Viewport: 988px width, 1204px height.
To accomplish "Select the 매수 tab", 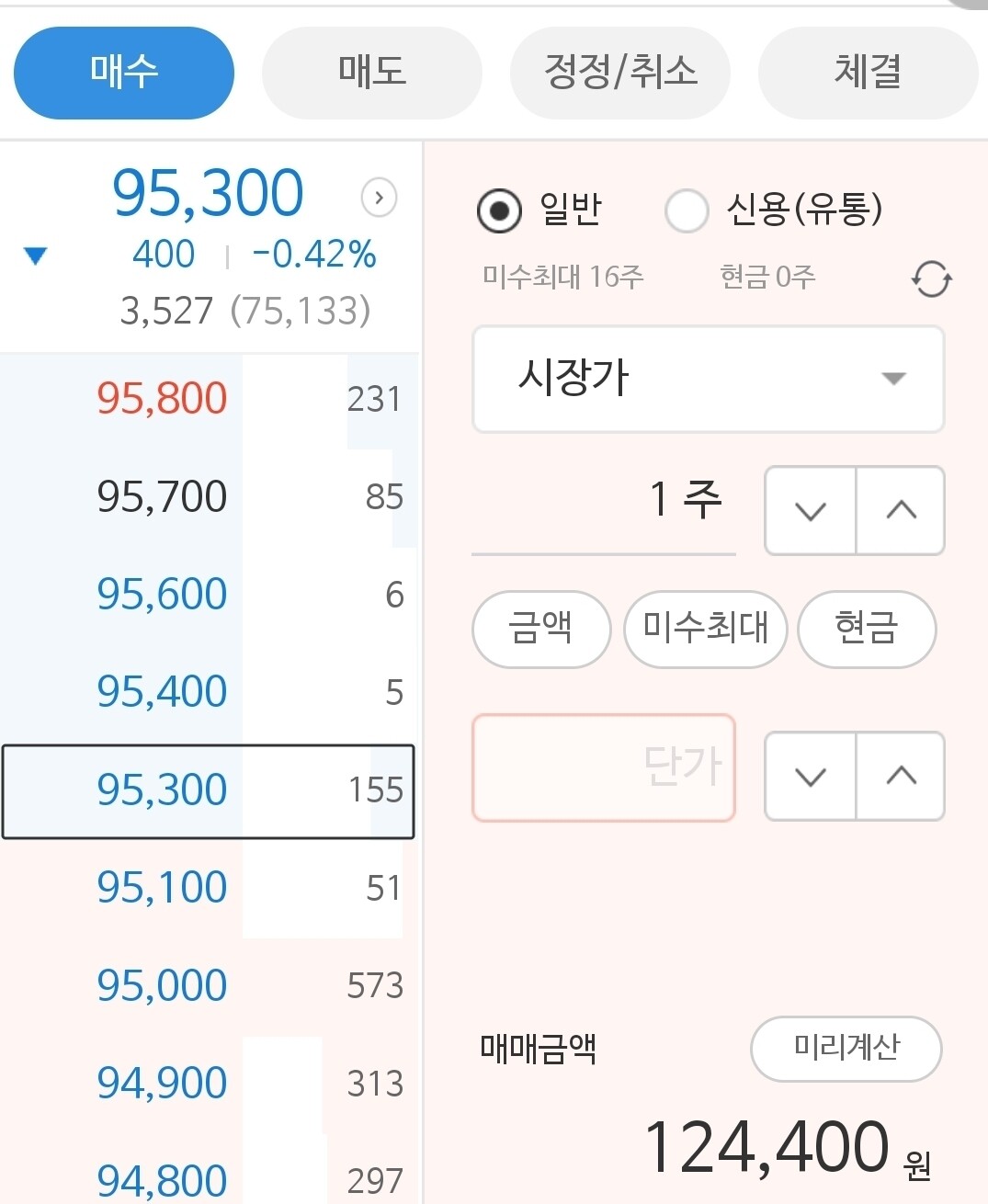I will (123, 74).
